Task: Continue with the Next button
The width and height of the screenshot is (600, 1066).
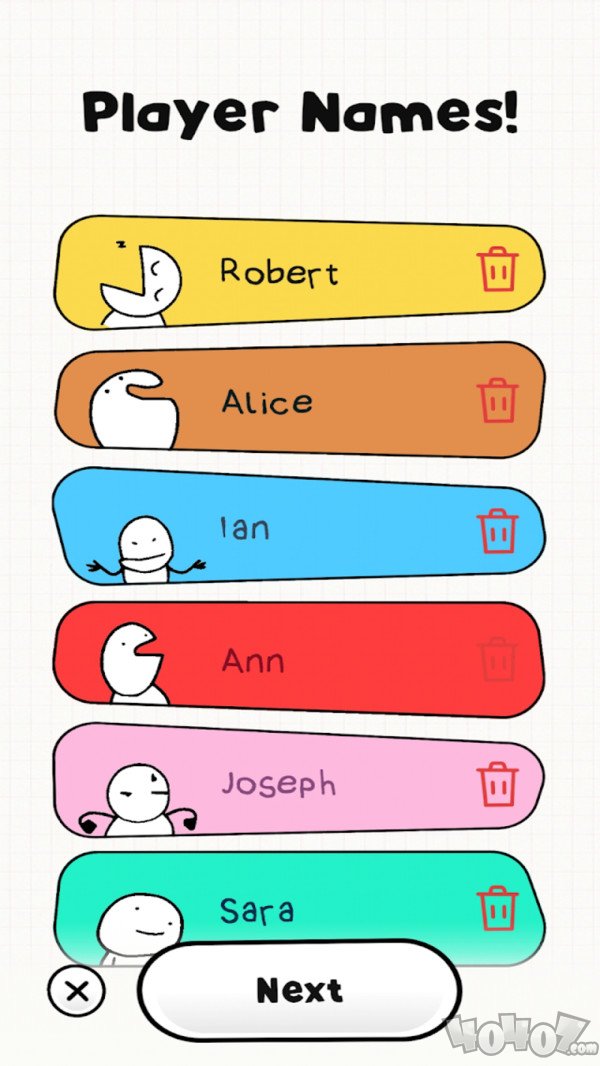Action: [300, 991]
